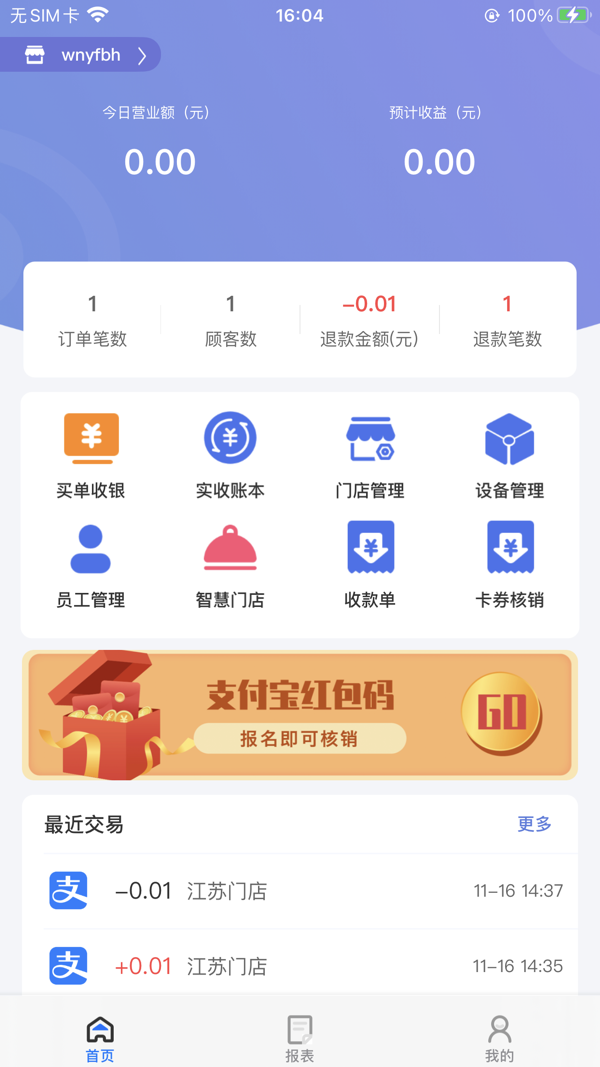View 更多 recent transactions
Viewport: 600px width, 1067px height.
point(534,824)
